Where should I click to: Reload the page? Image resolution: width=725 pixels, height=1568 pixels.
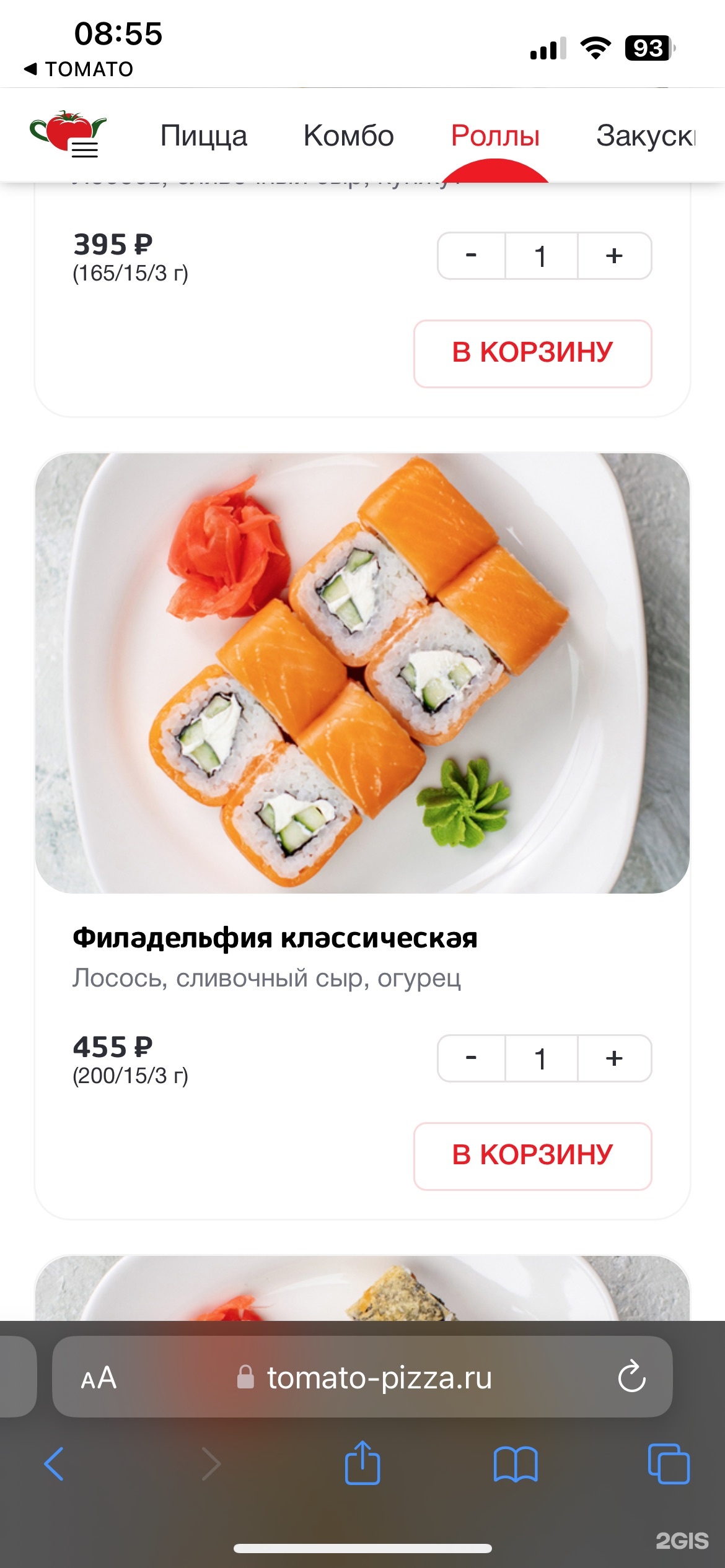(631, 1378)
